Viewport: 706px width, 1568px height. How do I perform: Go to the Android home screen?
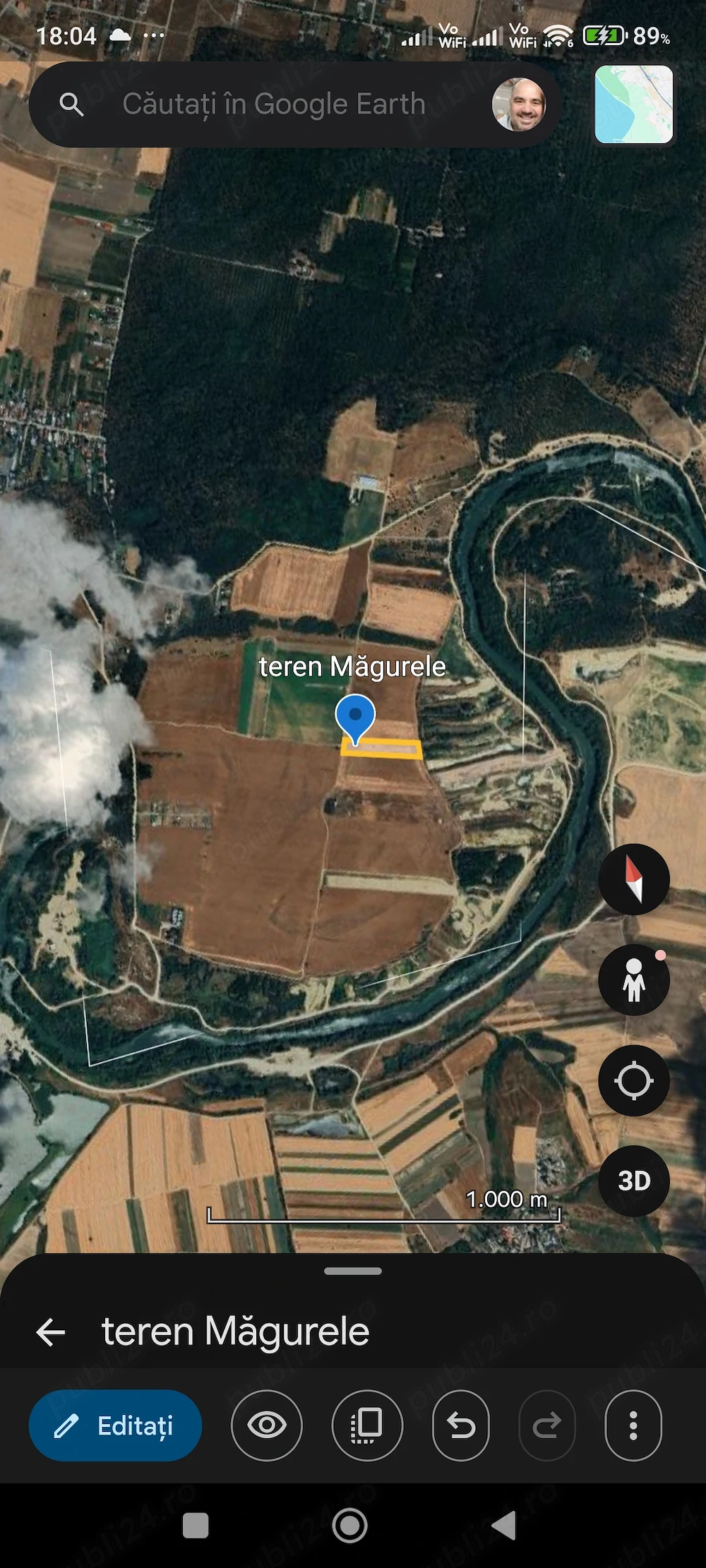pos(350,1526)
